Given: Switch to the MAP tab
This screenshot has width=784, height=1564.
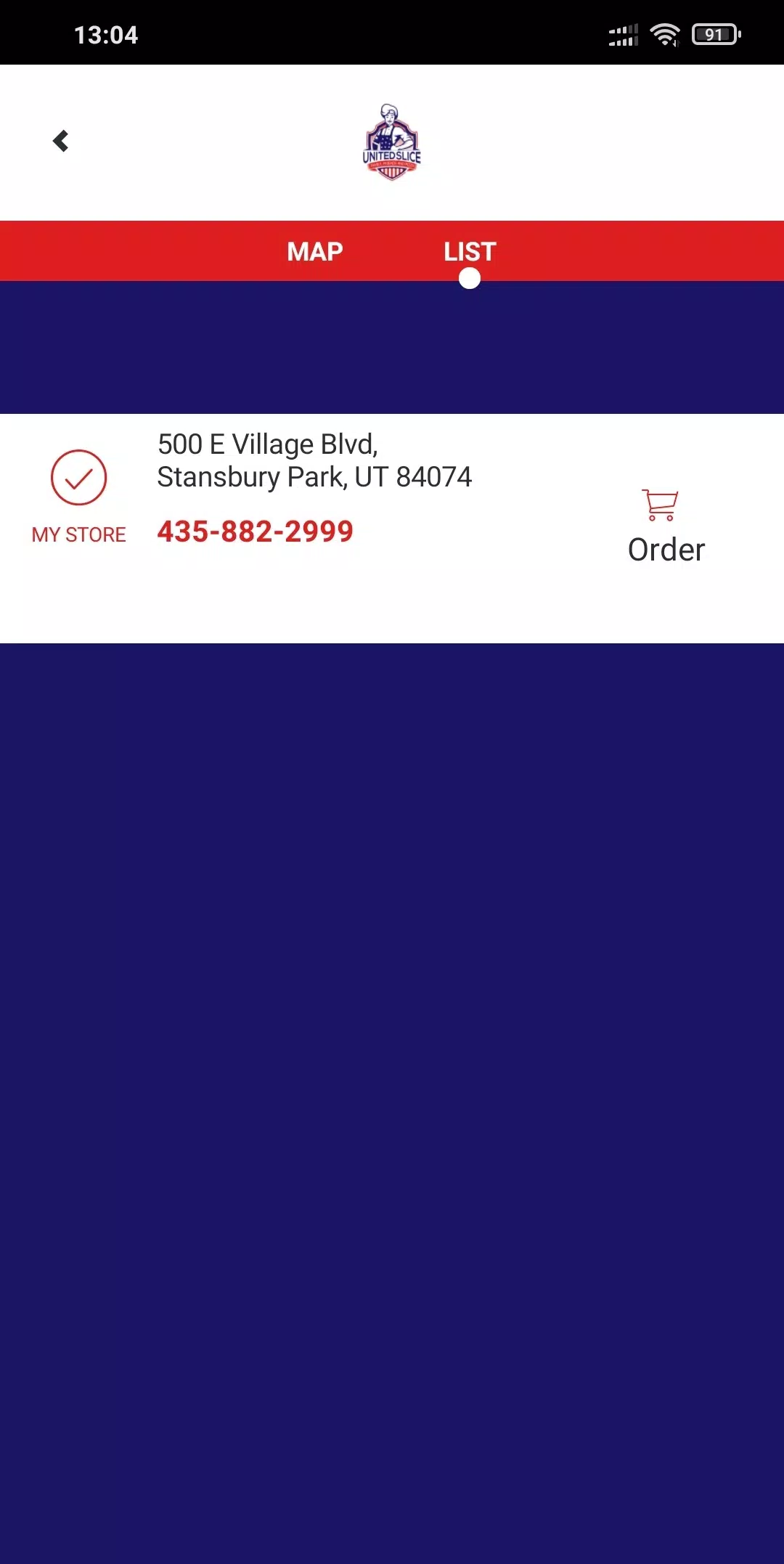Looking at the screenshot, I should point(315,252).
